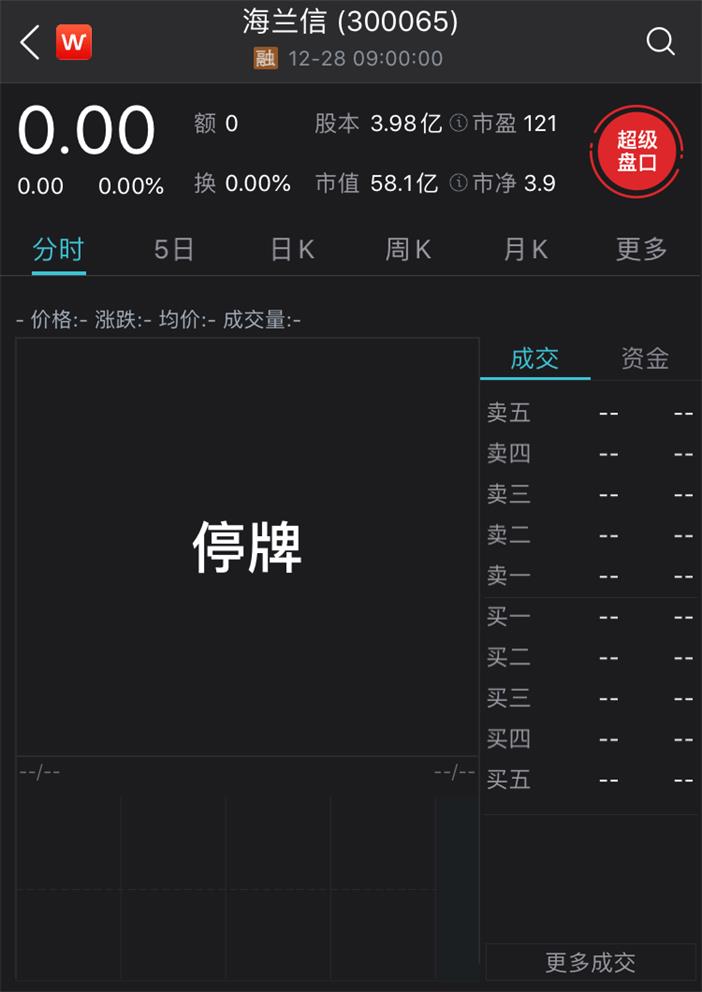Tap the red W icon

(74, 42)
